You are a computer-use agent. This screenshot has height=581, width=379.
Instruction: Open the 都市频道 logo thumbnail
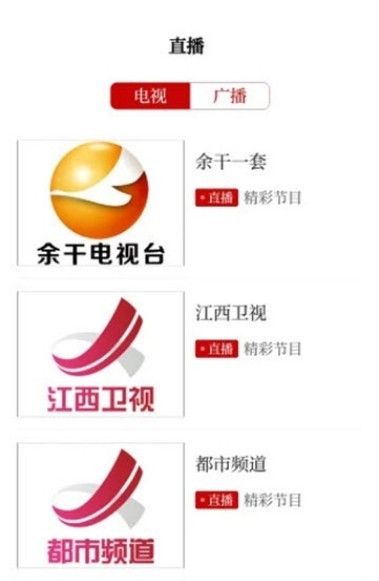pos(101,505)
